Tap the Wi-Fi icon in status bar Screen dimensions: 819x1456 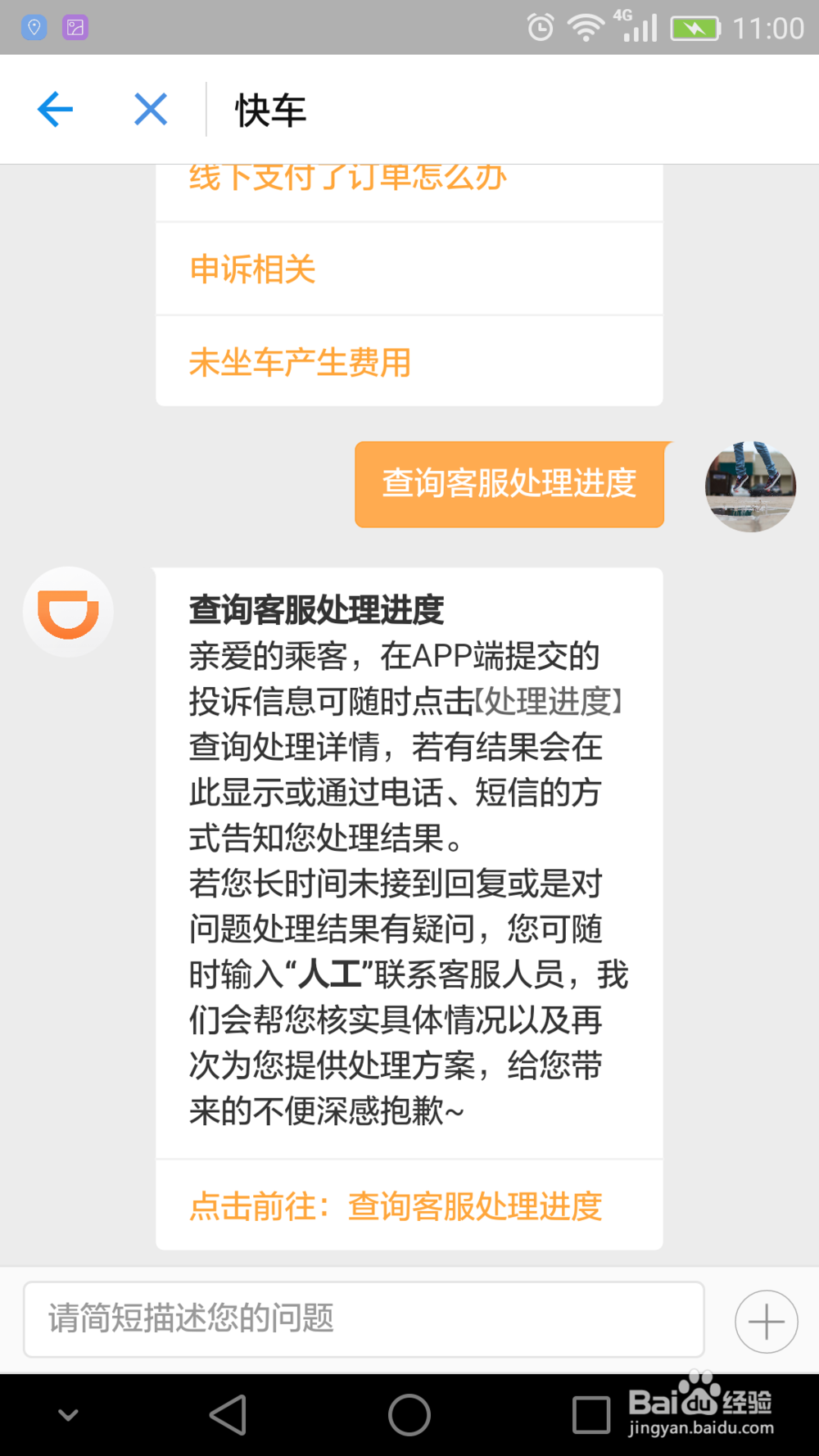[x=586, y=27]
